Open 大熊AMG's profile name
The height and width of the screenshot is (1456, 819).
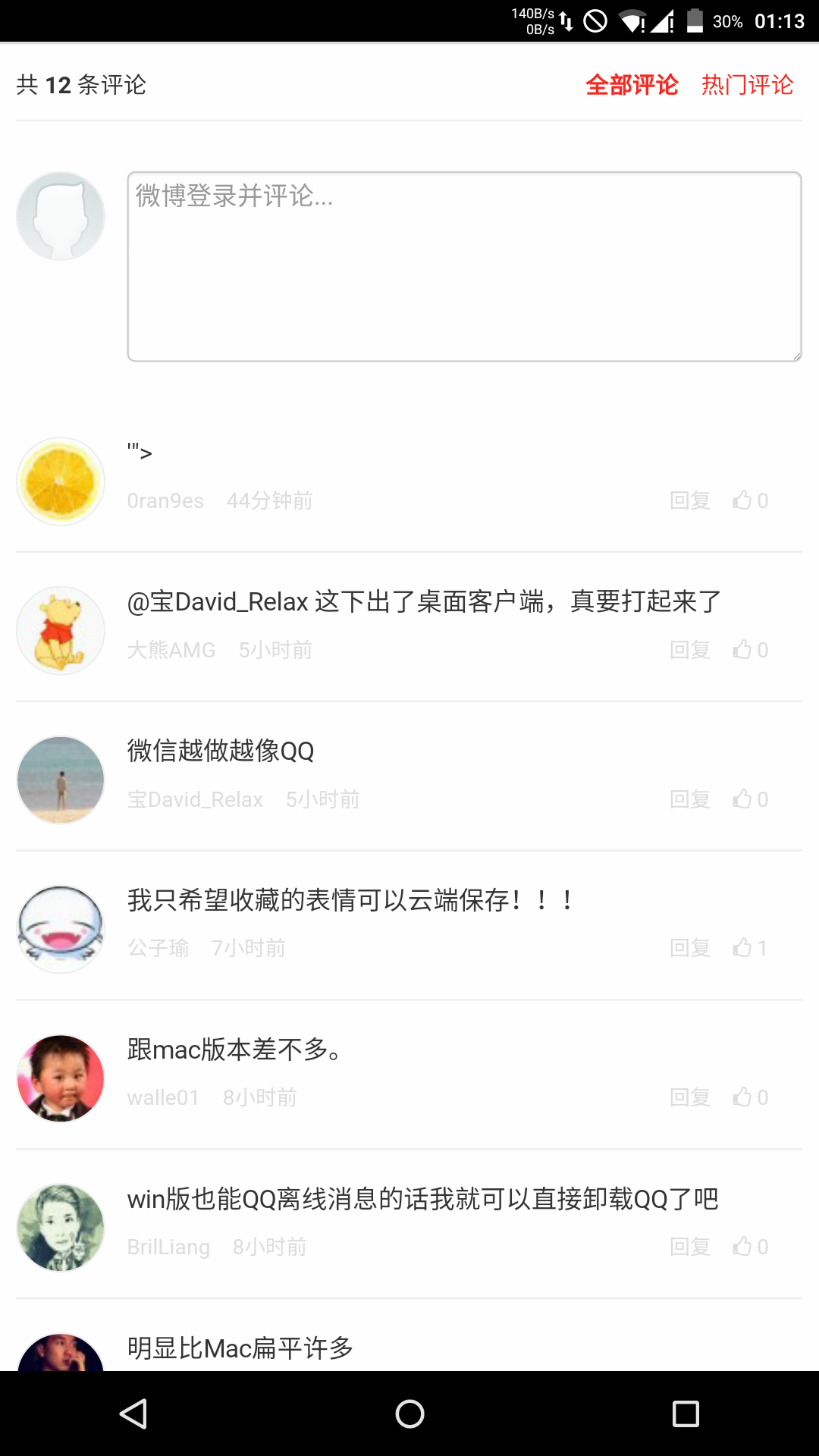point(171,650)
